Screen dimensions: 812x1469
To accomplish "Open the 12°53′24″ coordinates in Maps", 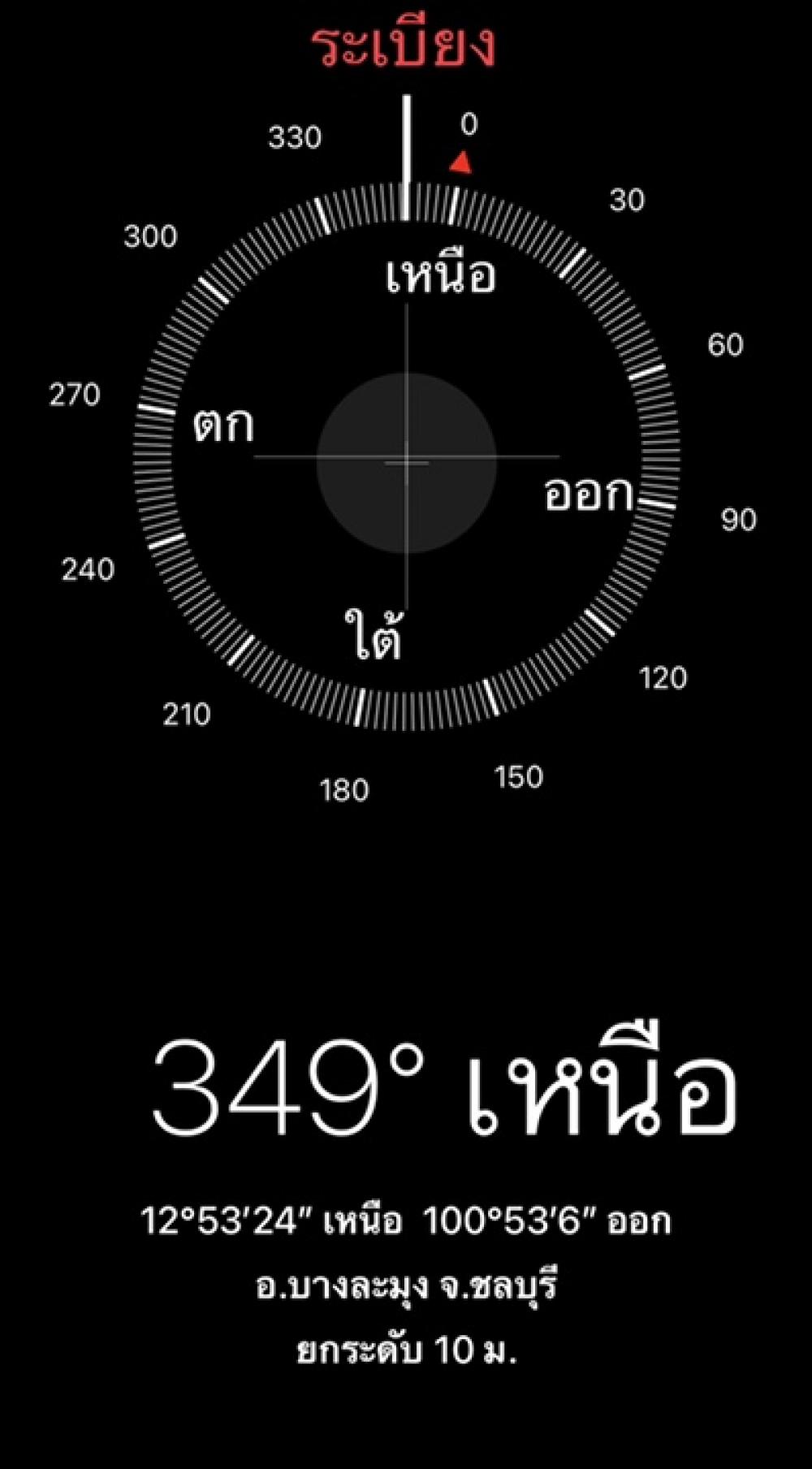I will 406,1221.
